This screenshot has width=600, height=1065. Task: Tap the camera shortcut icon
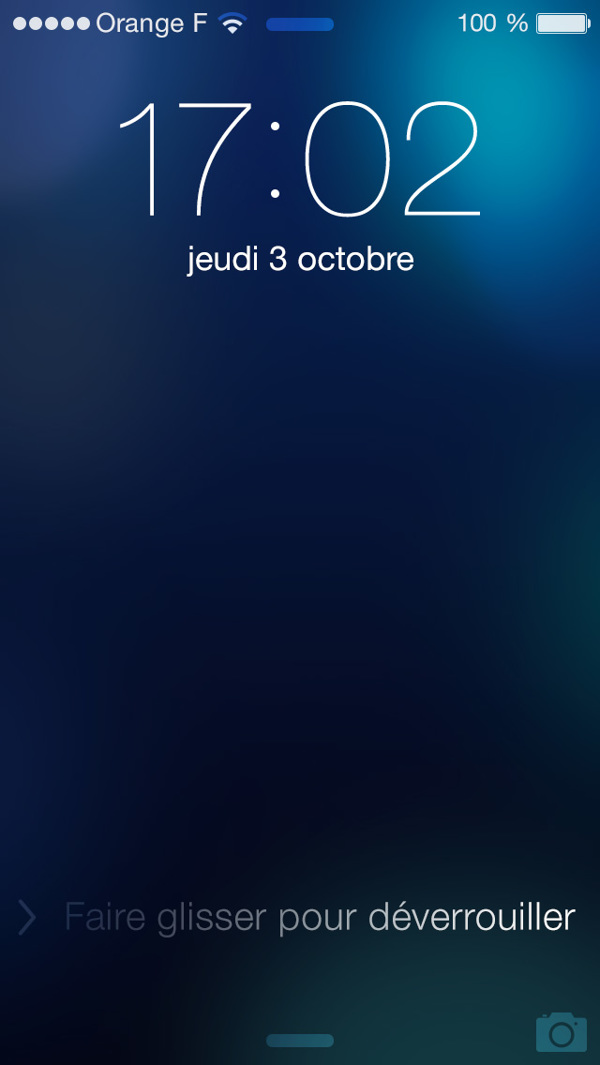561,1031
